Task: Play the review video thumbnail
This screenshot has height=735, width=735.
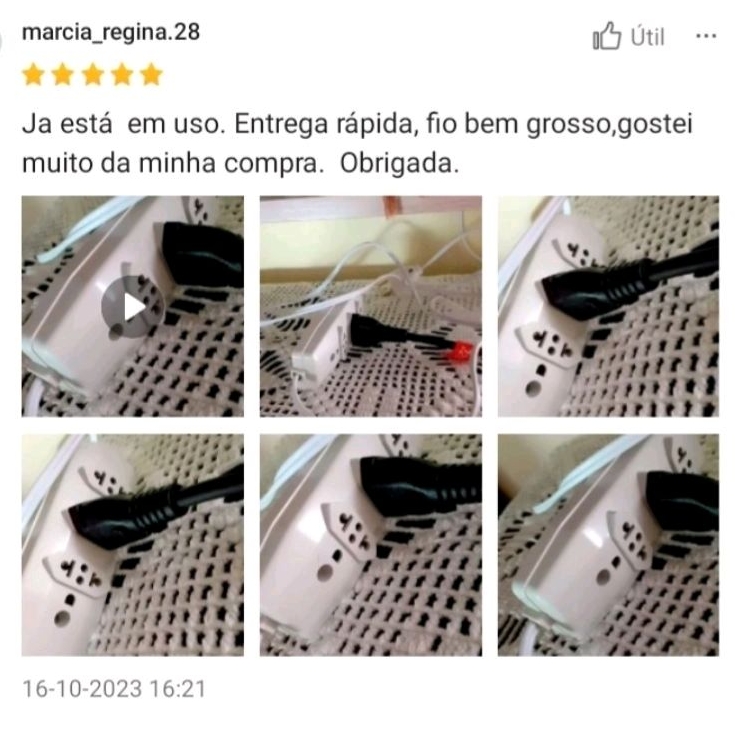Action: (133, 306)
